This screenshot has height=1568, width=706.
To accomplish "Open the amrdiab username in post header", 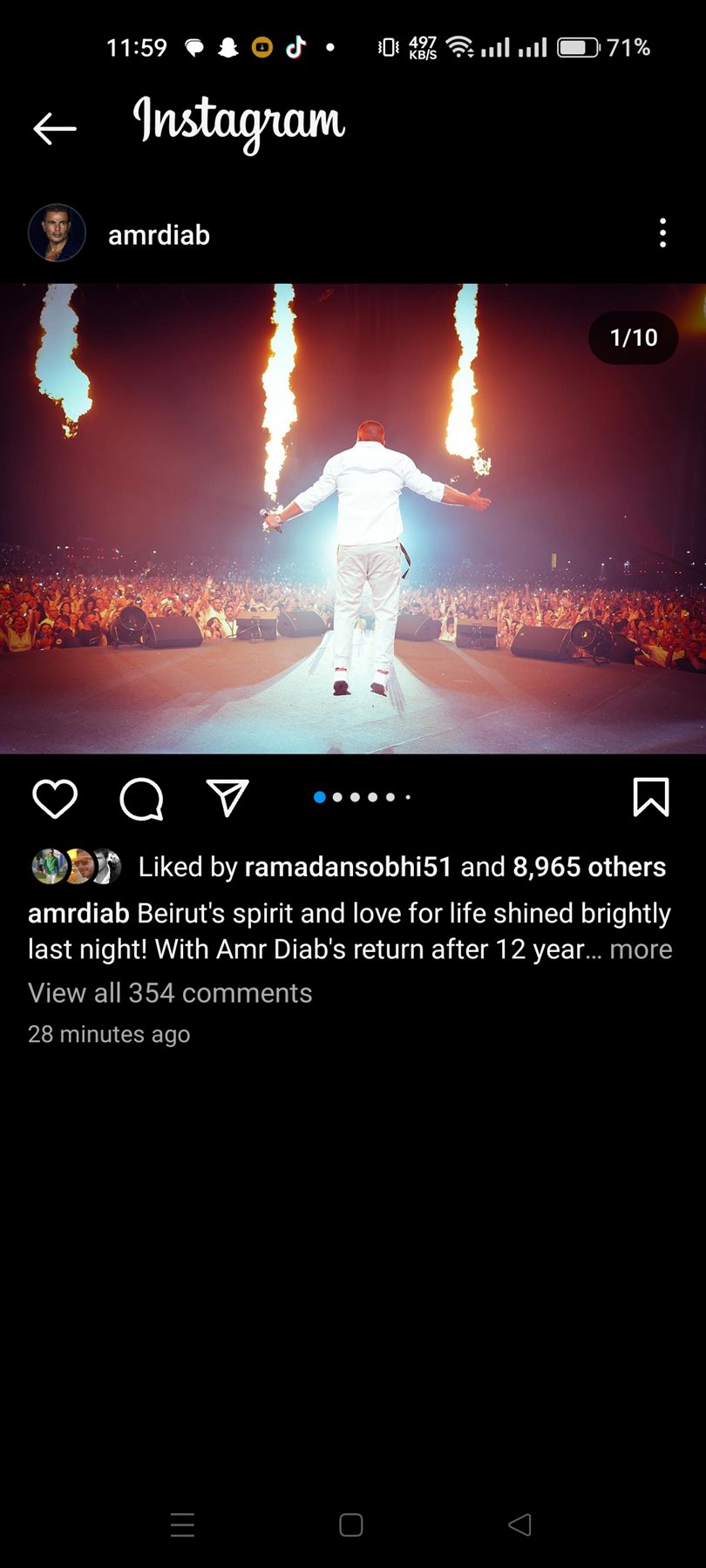I will click(159, 235).
